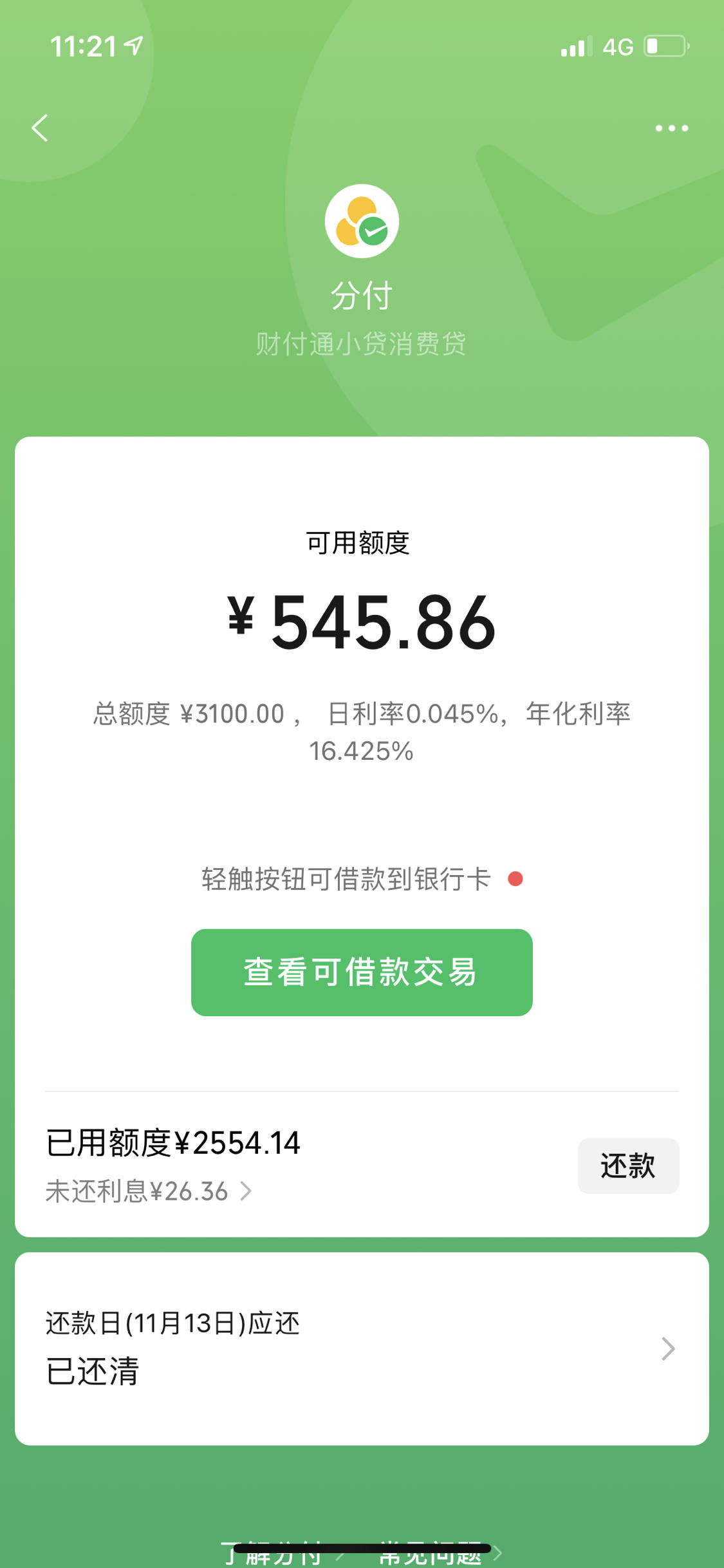Image resolution: width=724 pixels, height=1568 pixels.
Task: Tap the battery indicator icon
Action: 663,45
